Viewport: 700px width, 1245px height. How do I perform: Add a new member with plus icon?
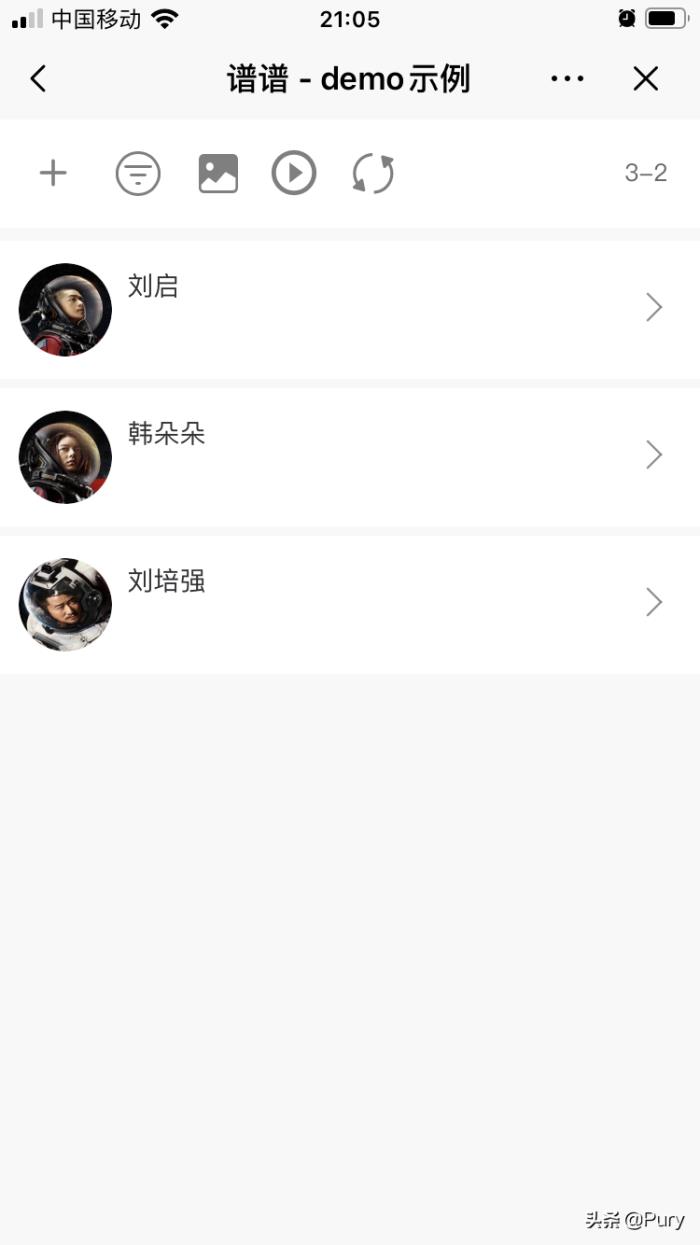tap(53, 173)
